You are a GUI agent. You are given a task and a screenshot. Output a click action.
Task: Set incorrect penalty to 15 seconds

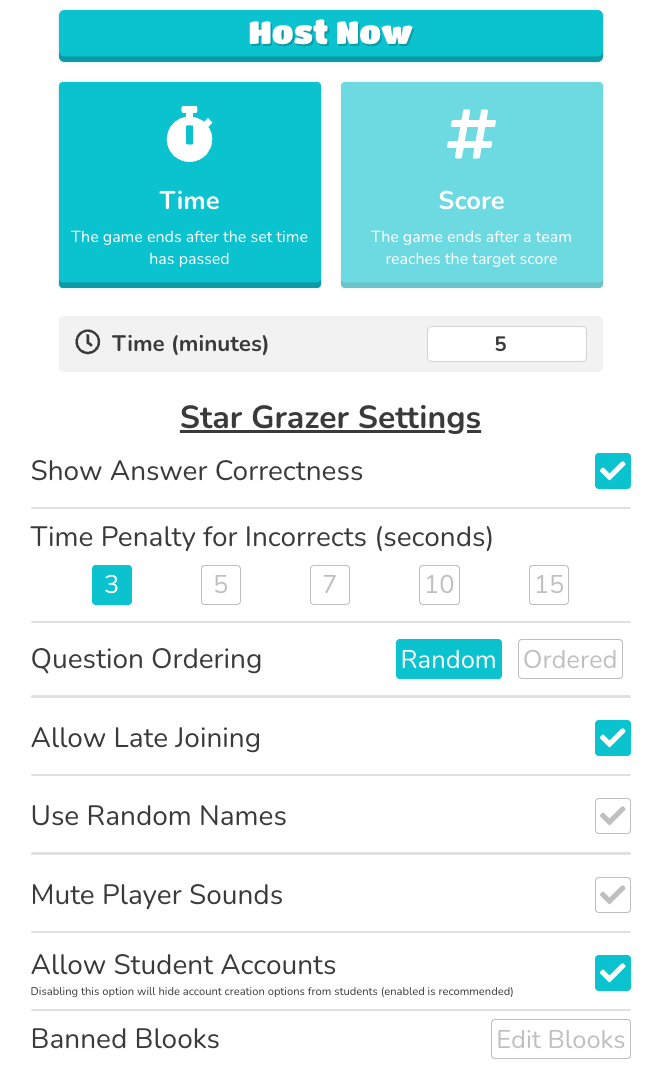[x=549, y=585]
